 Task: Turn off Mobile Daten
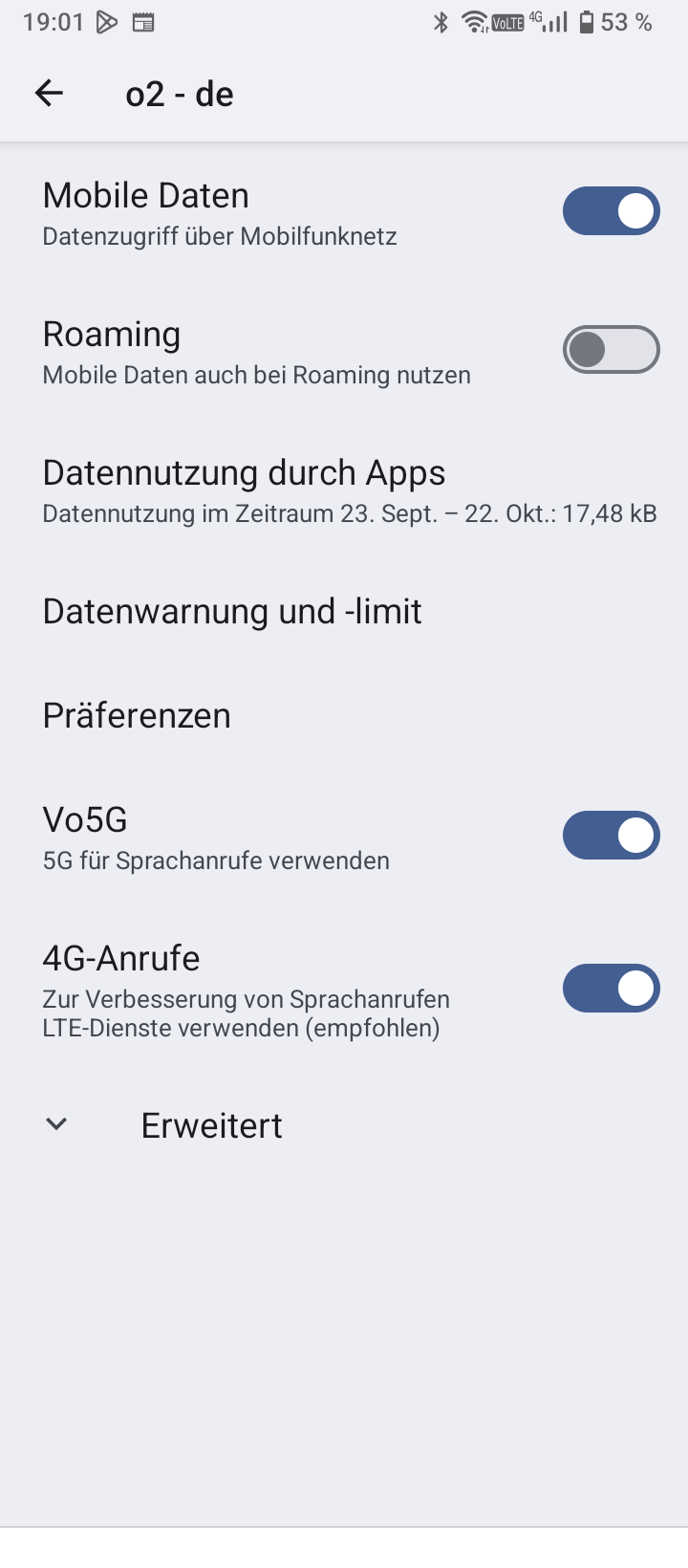coord(611,211)
